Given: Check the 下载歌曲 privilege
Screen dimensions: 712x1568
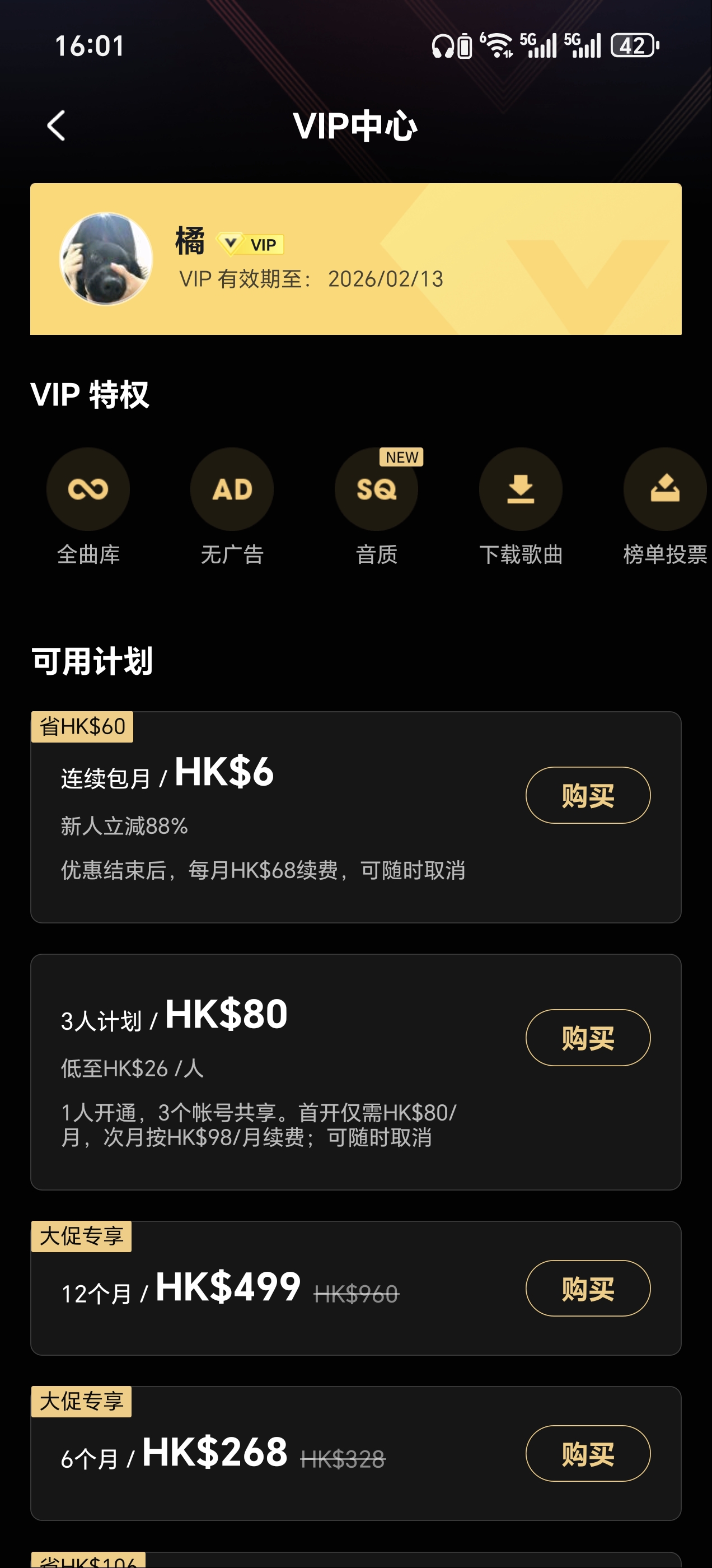Looking at the screenshot, I should pos(521,489).
